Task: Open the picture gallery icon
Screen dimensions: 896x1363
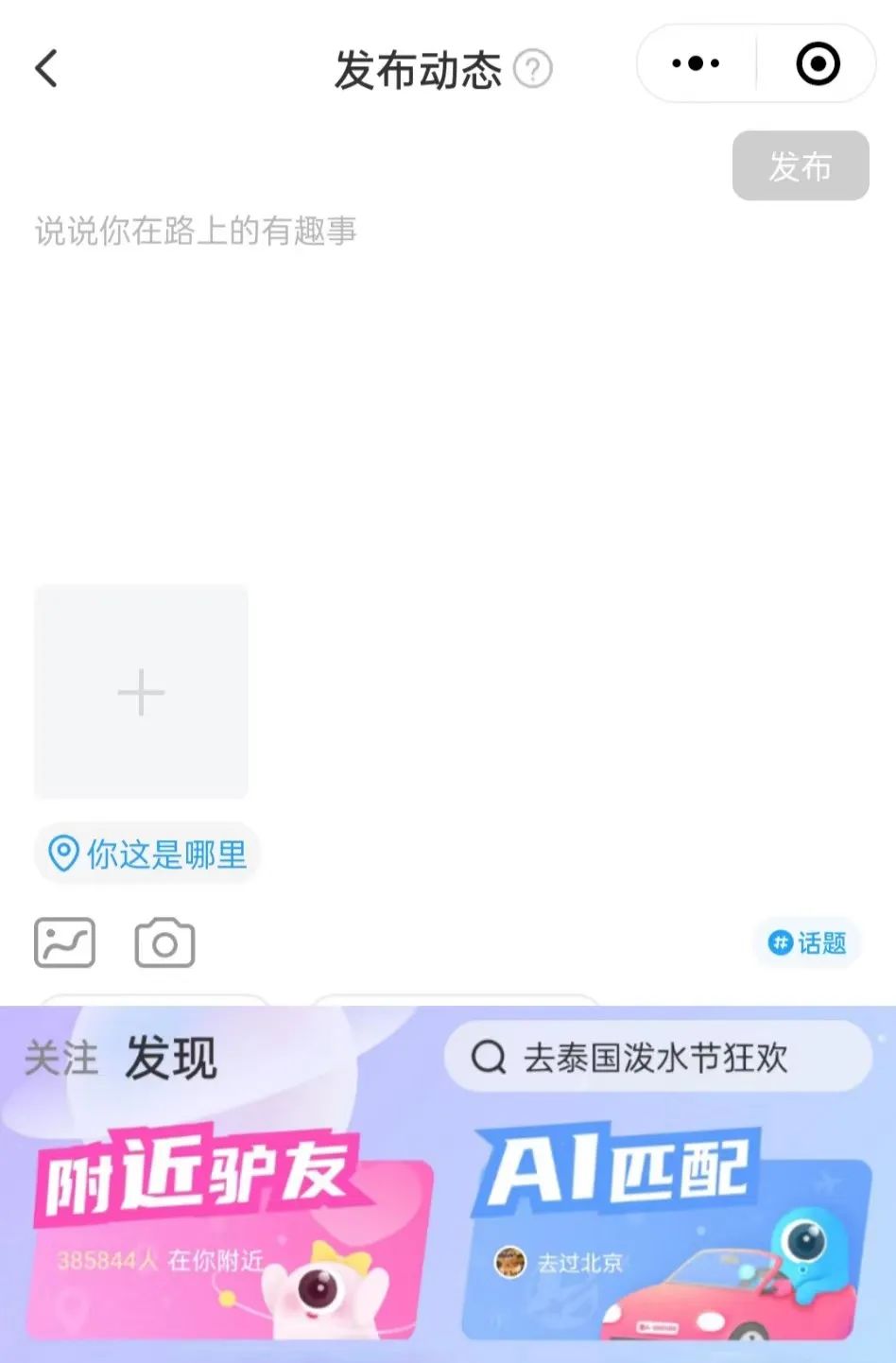Action: point(64,942)
